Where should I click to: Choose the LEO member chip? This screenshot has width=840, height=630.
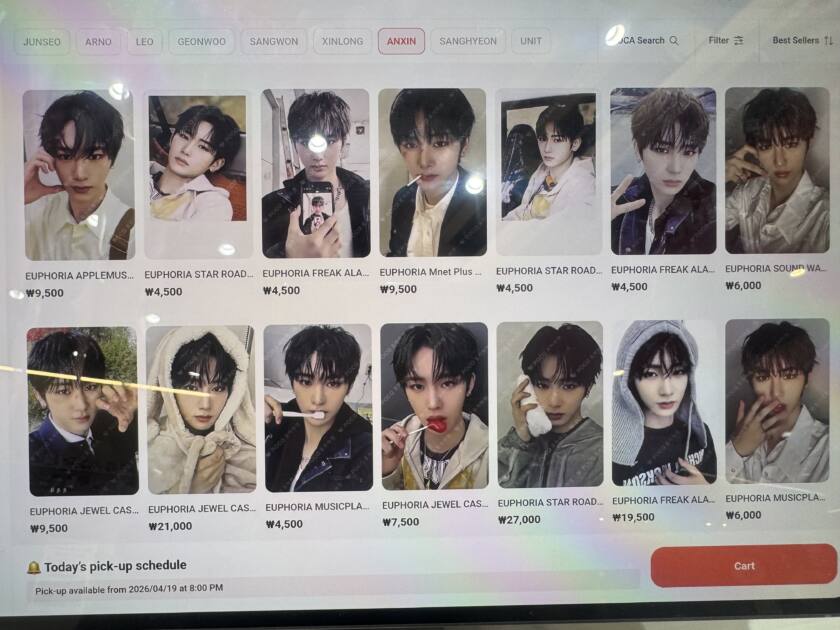(x=145, y=42)
